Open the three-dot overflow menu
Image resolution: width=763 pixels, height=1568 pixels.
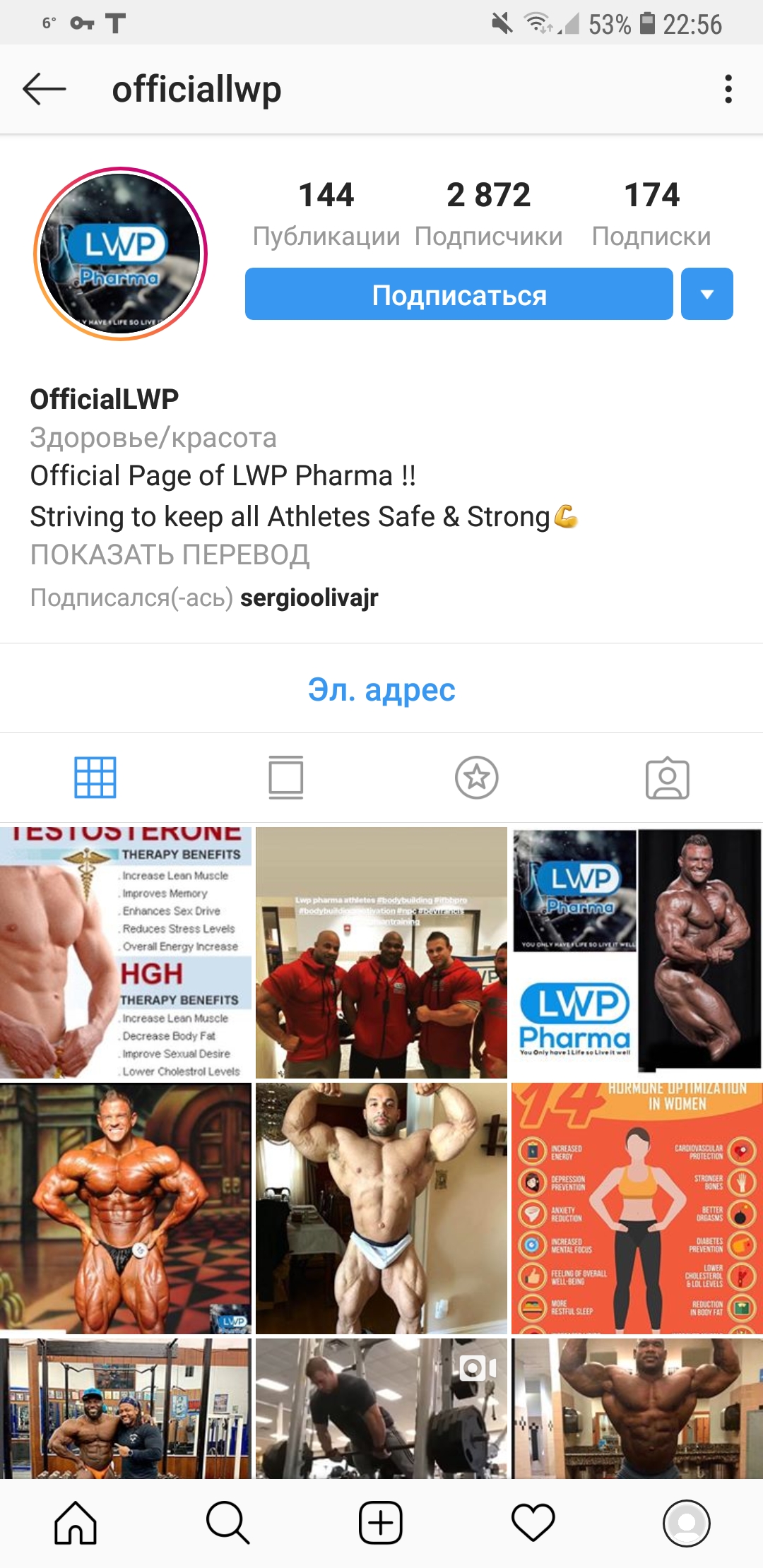coord(728,89)
